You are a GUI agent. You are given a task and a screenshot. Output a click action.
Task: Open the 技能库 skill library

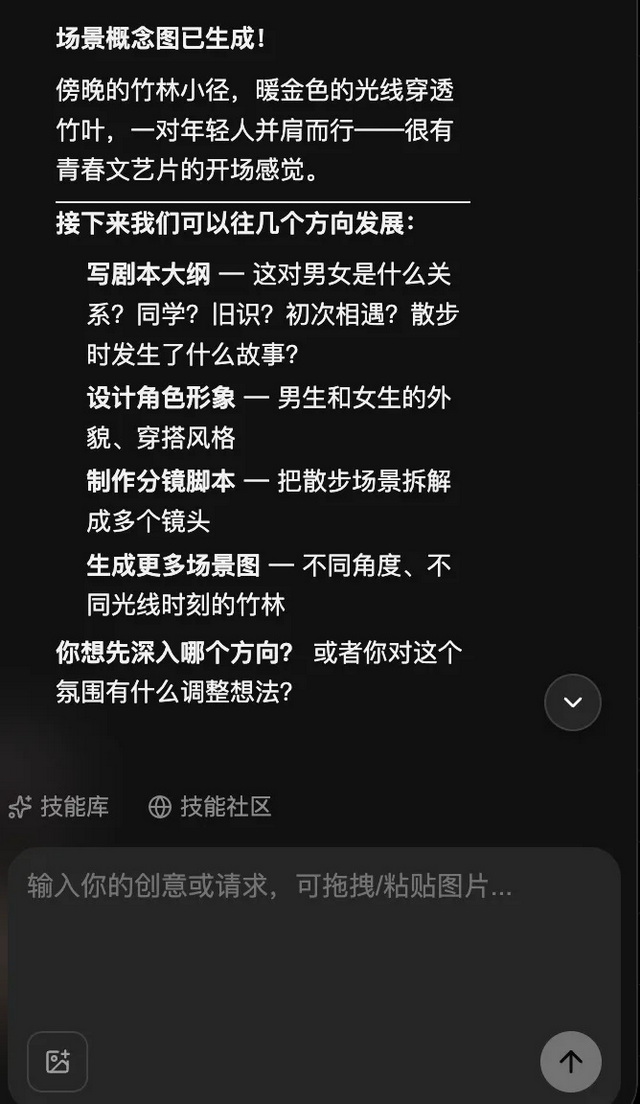[59, 807]
